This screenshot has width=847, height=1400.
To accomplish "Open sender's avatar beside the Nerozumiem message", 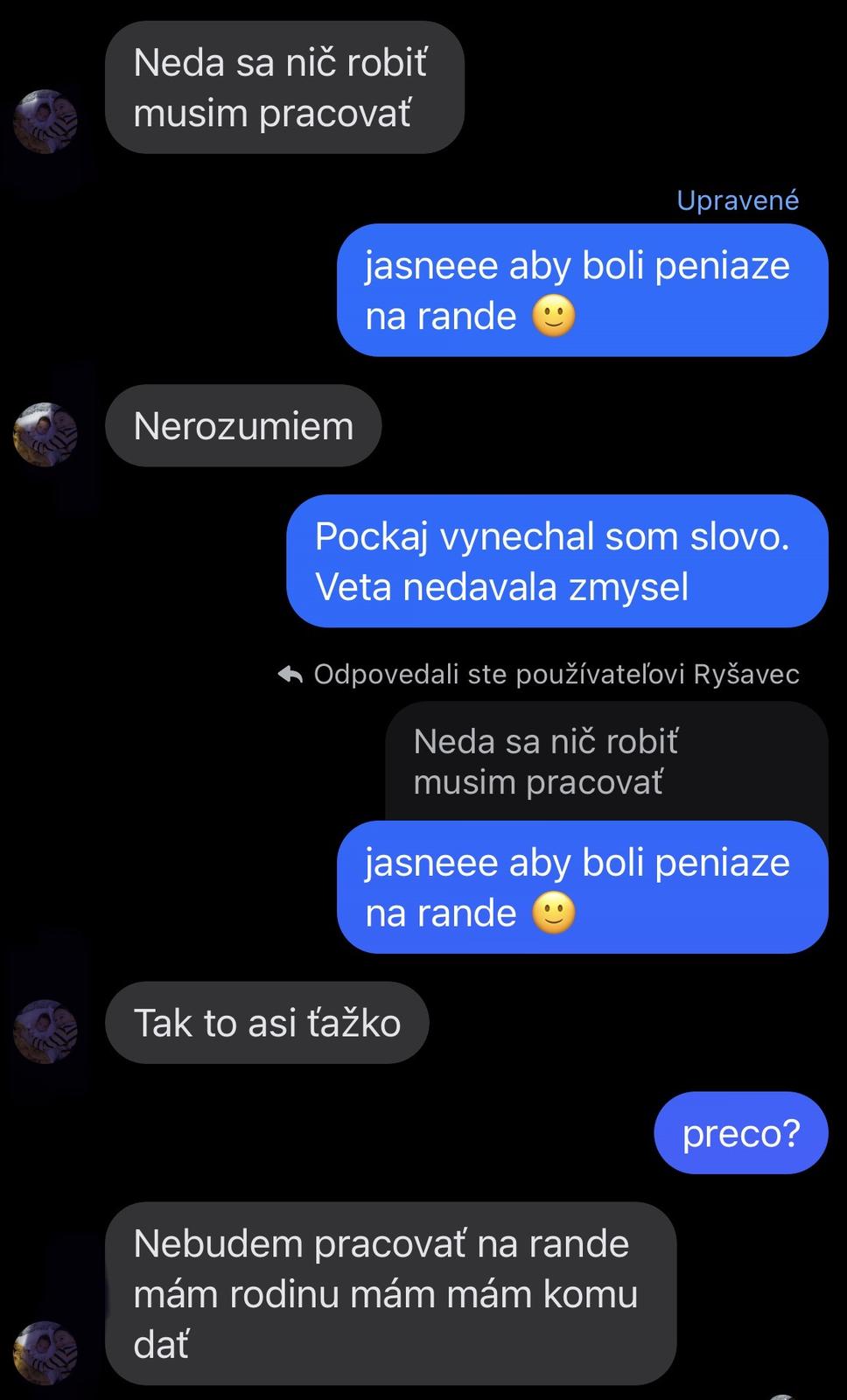I will (45, 434).
